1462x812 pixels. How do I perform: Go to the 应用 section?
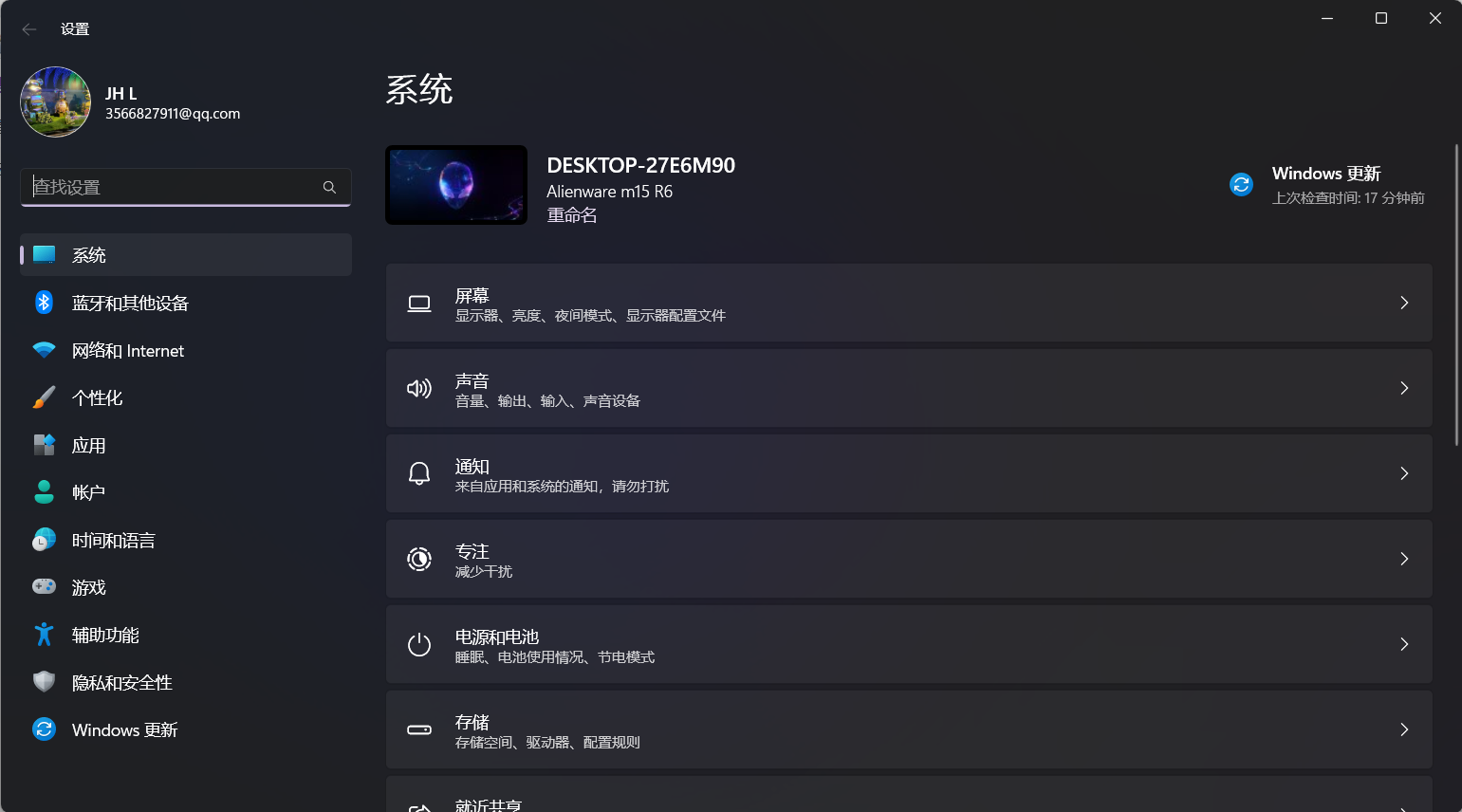click(88, 446)
